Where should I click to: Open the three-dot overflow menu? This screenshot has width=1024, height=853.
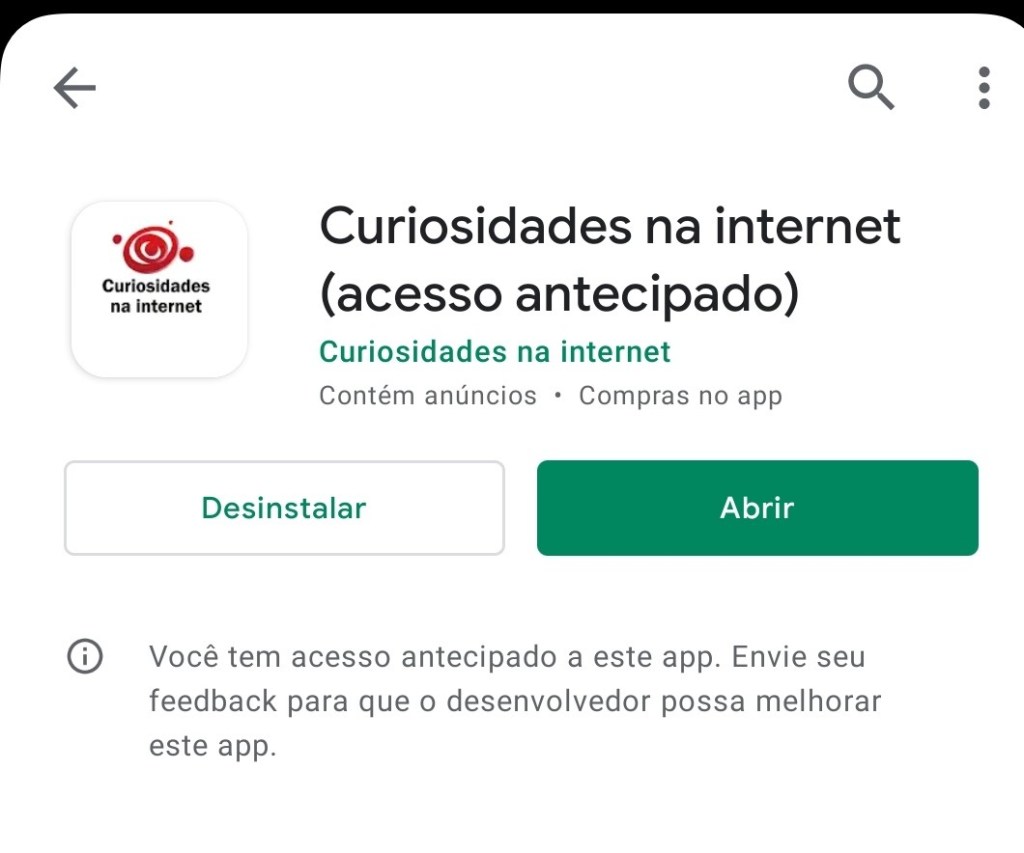click(984, 88)
